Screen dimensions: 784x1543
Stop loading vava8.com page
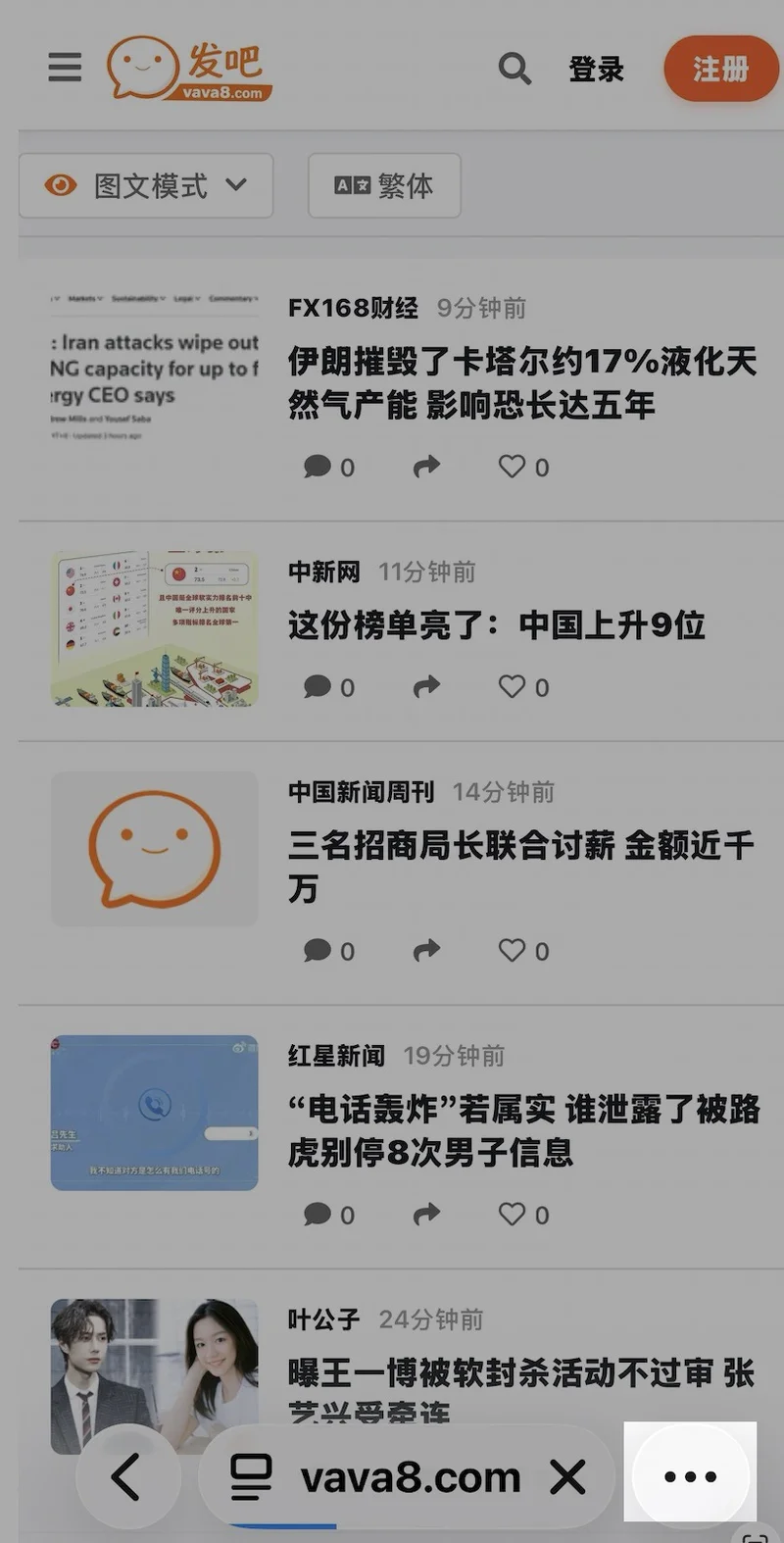tap(567, 1476)
